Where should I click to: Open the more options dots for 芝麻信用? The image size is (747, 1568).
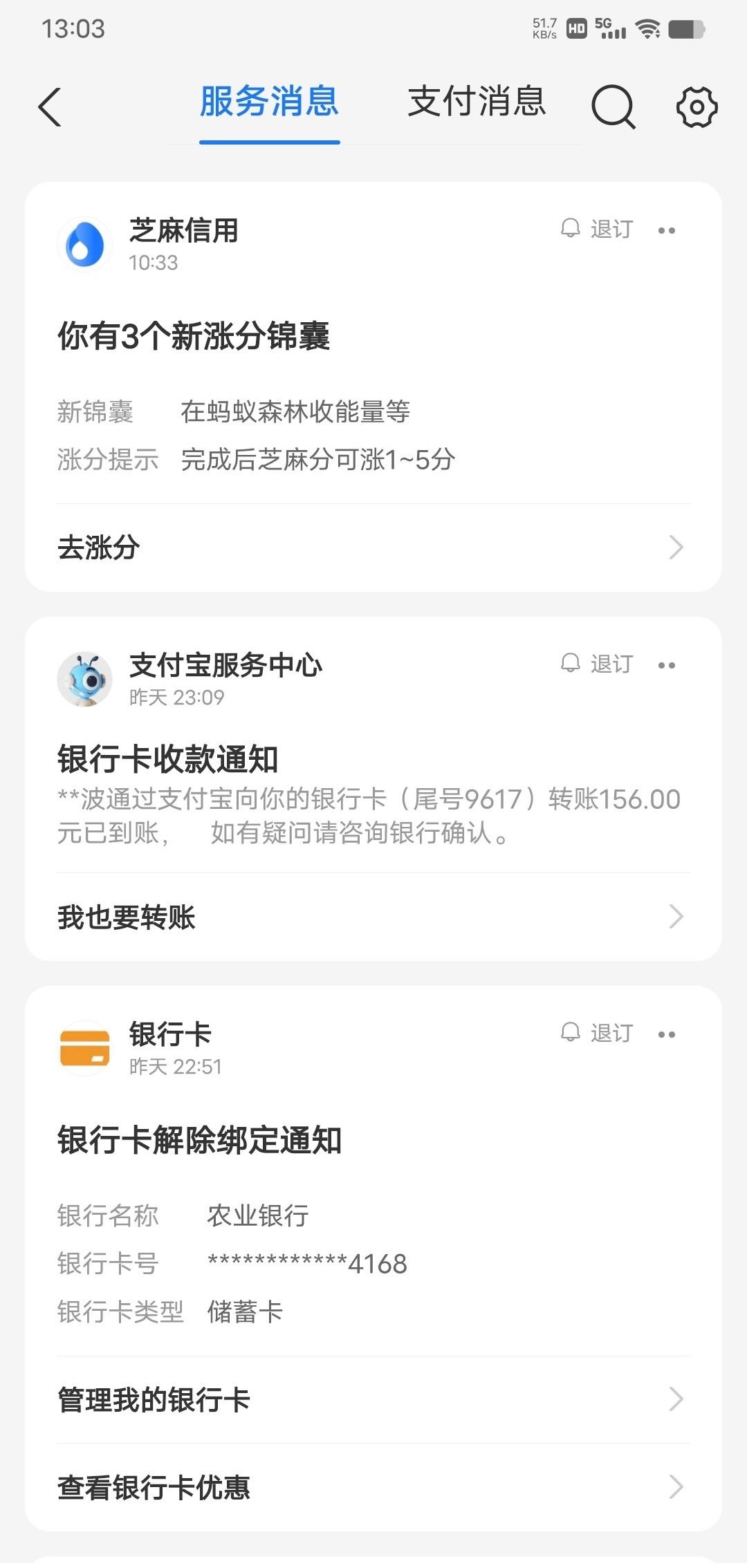pyautogui.click(x=667, y=230)
